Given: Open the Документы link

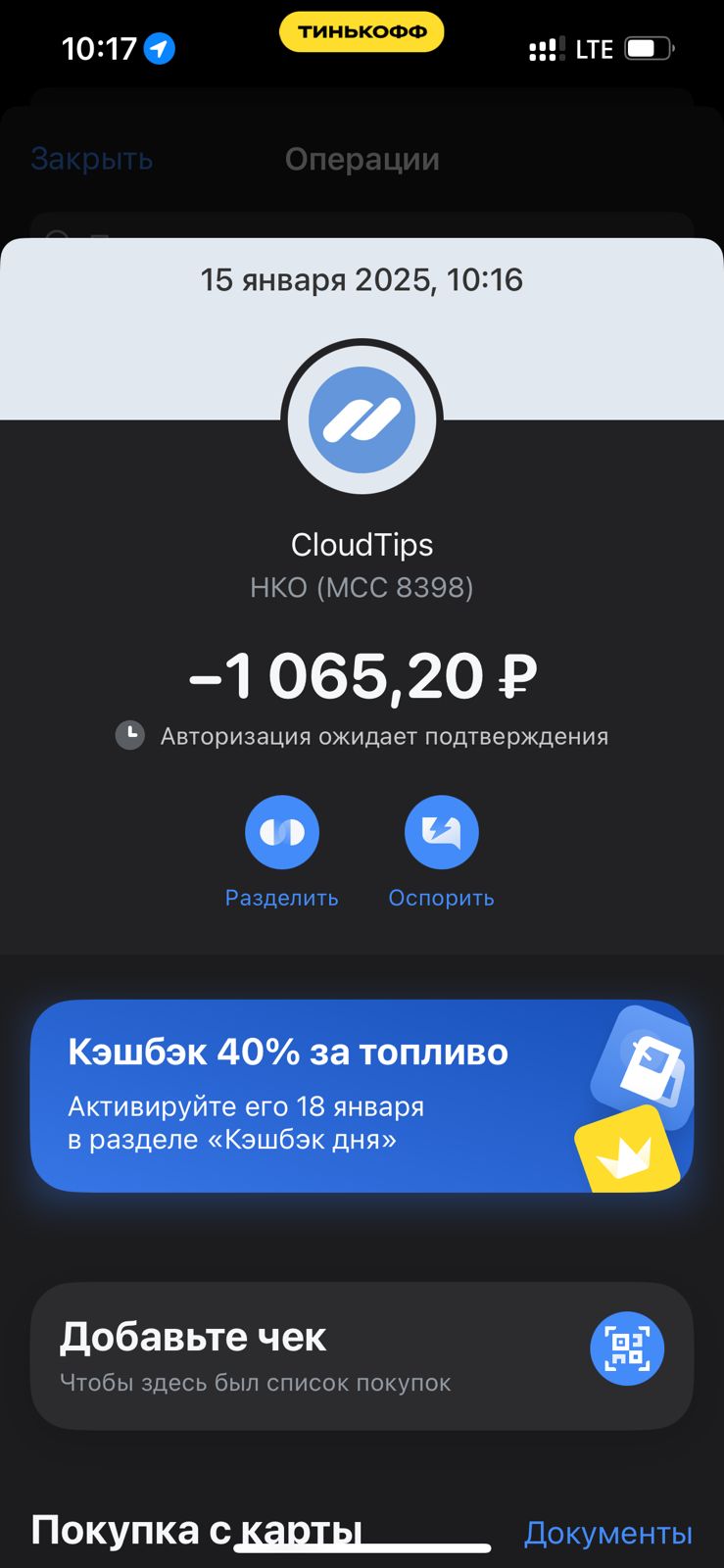Looking at the screenshot, I should 608,1533.
